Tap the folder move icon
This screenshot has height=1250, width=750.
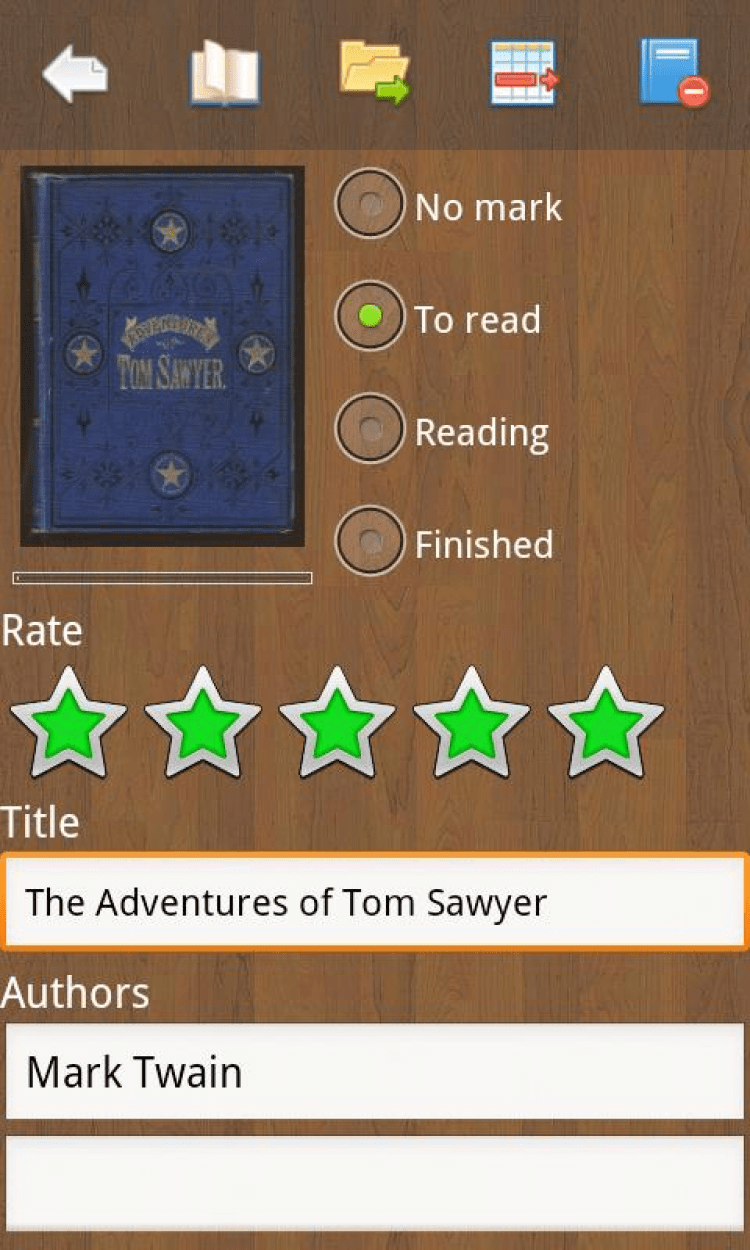[x=375, y=72]
